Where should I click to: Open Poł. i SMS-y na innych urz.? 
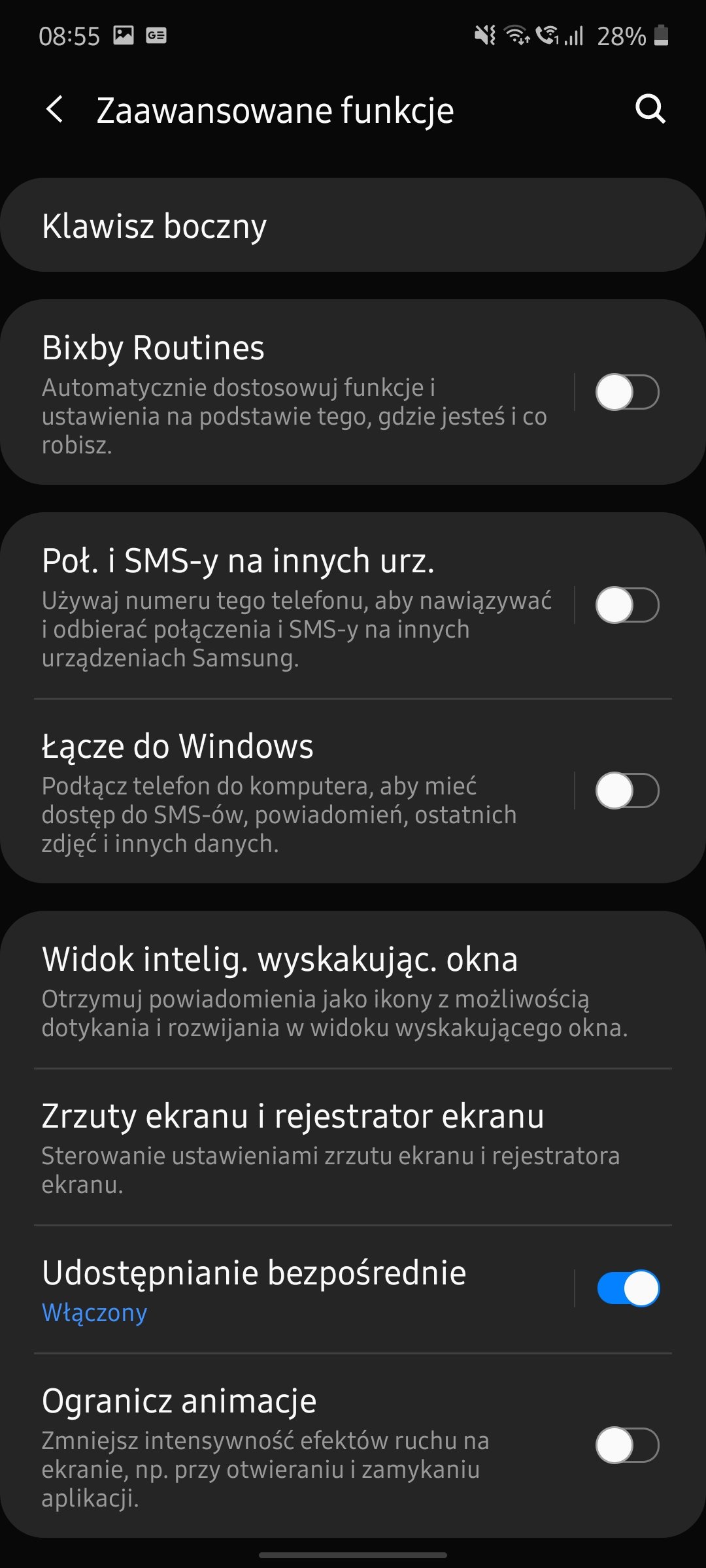288,606
